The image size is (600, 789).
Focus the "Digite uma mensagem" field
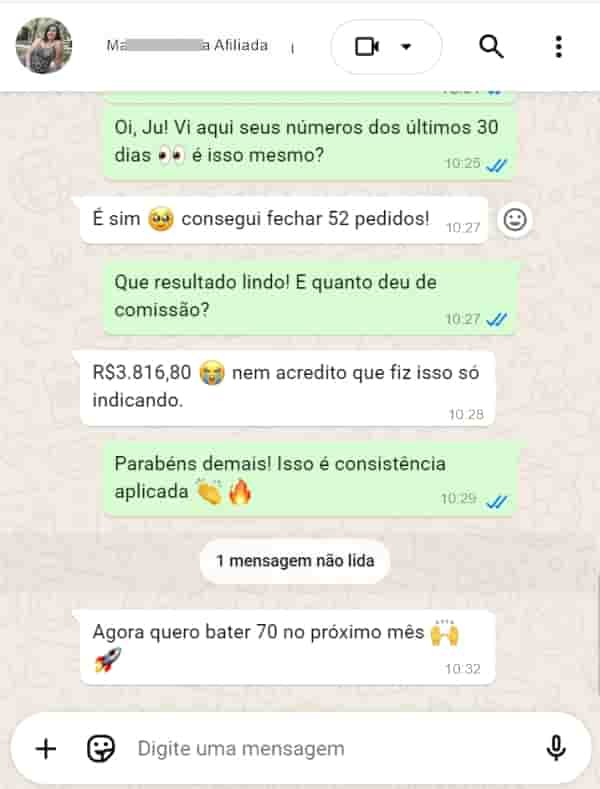[x=330, y=748]
